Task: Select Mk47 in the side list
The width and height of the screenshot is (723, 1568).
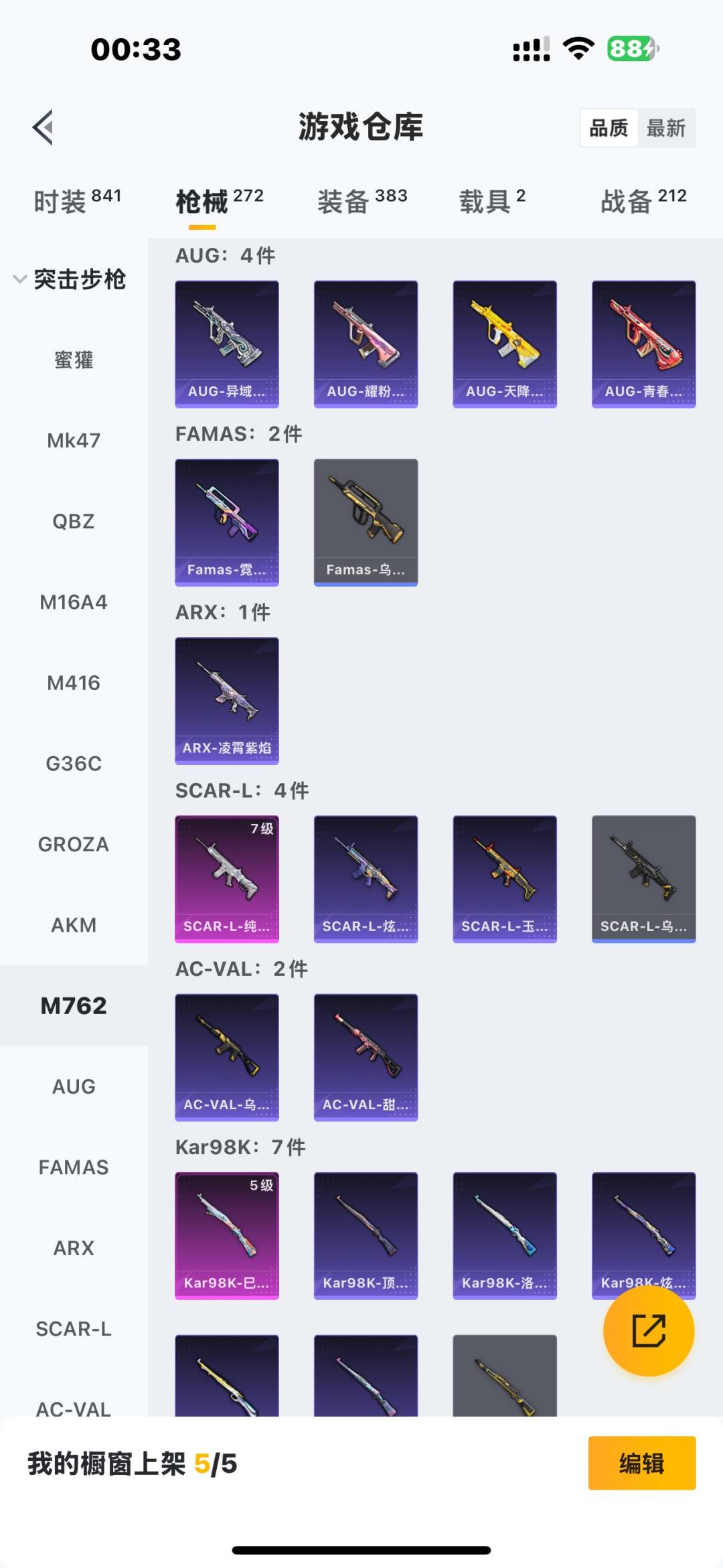Action: coord(74,440)
